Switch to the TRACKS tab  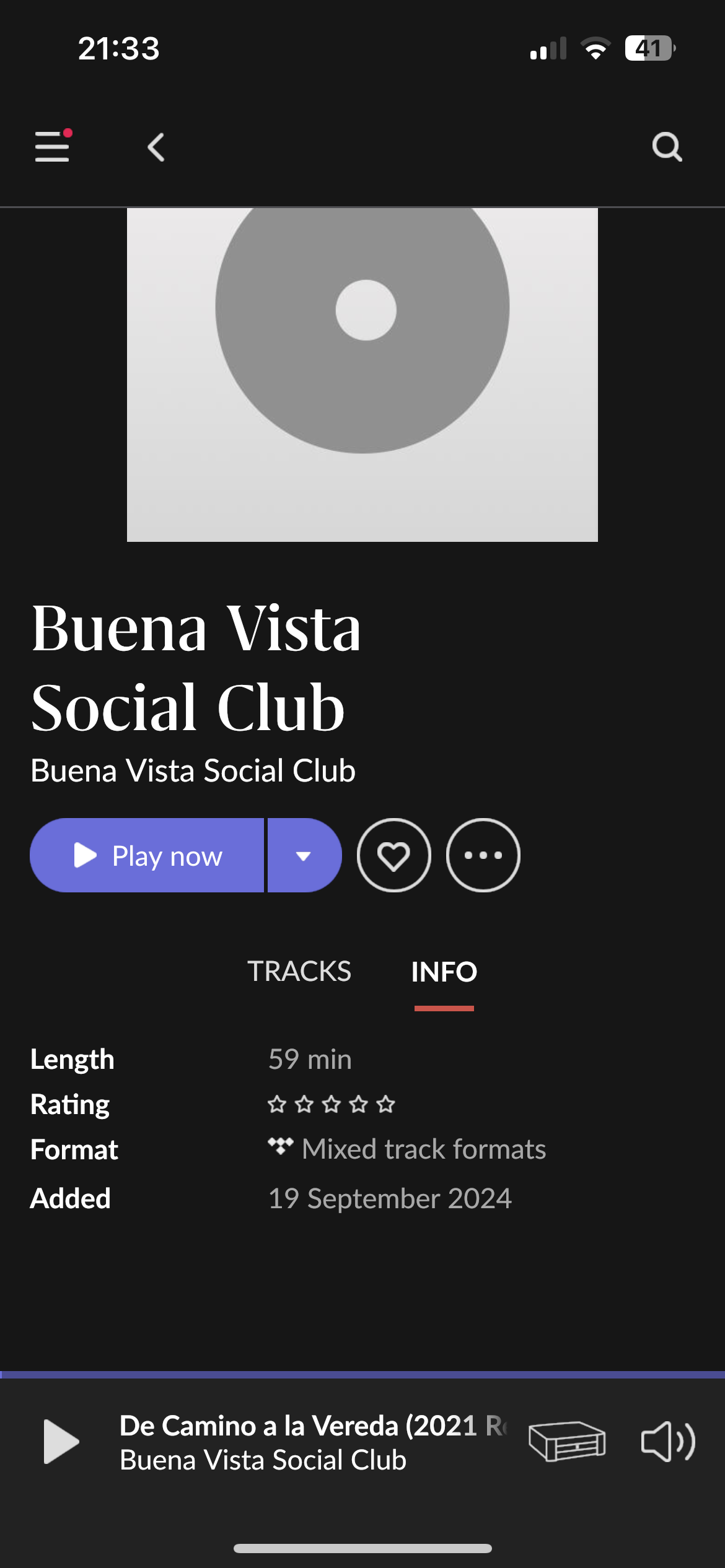point(299,971)
